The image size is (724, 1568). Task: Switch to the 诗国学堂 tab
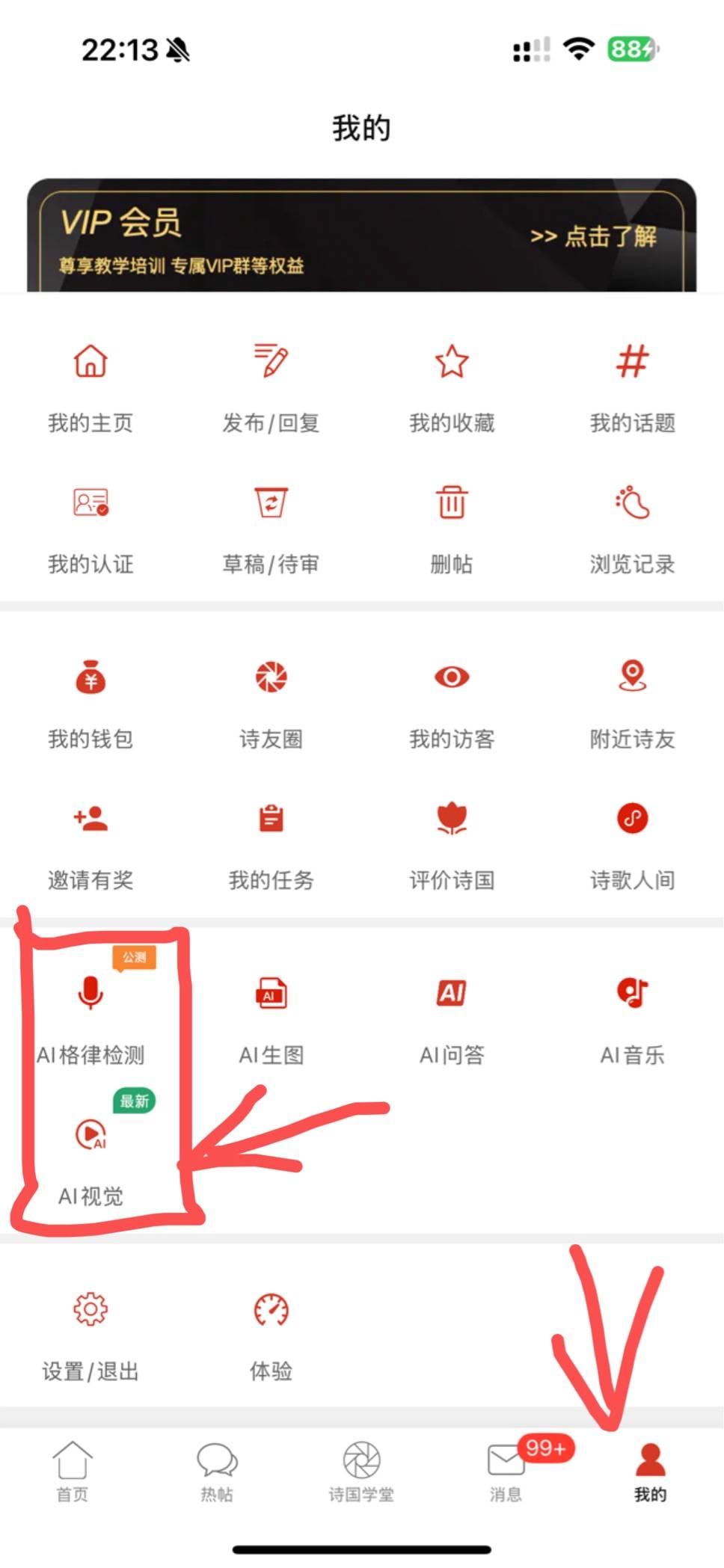pyautogui.click(x=361, y=1471)
